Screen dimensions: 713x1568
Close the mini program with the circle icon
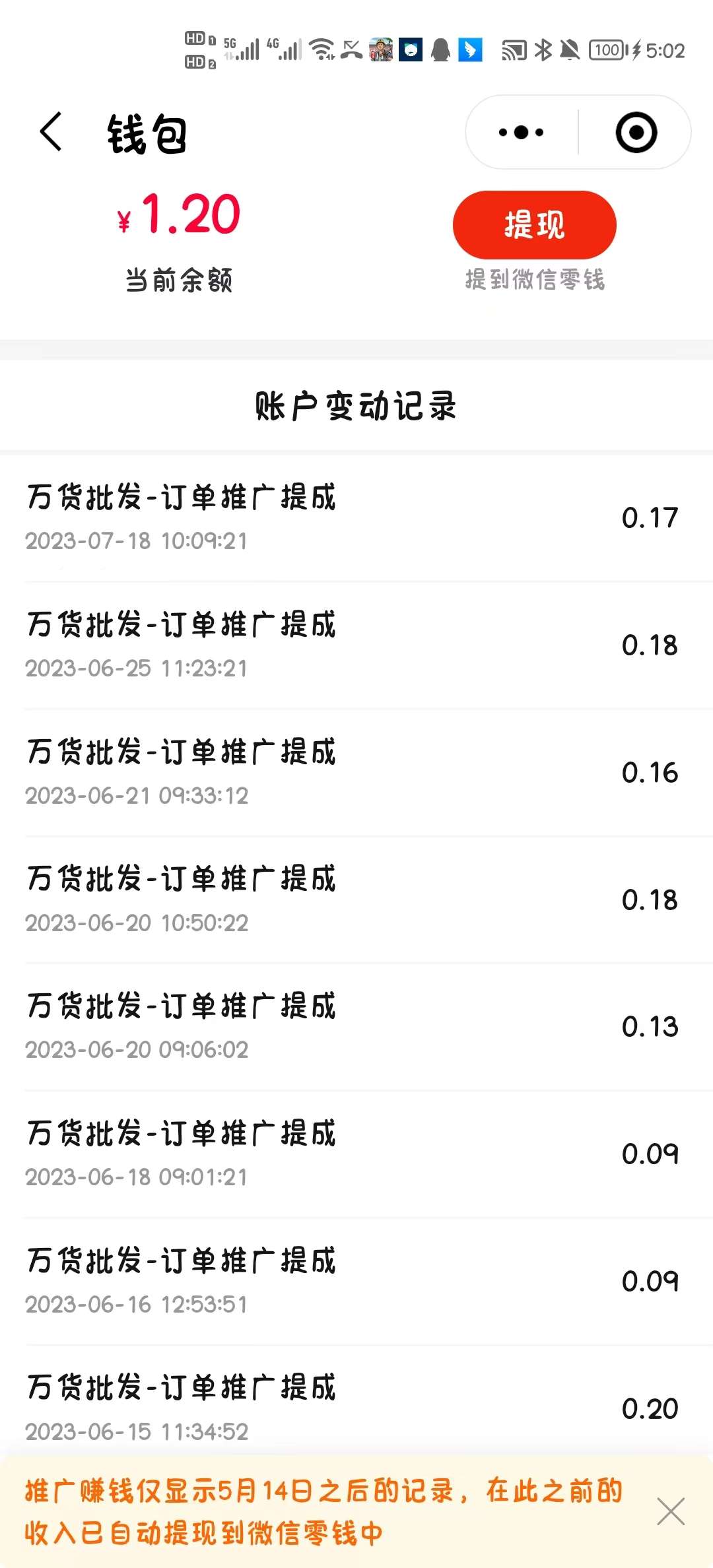click(x=636, y=133)
